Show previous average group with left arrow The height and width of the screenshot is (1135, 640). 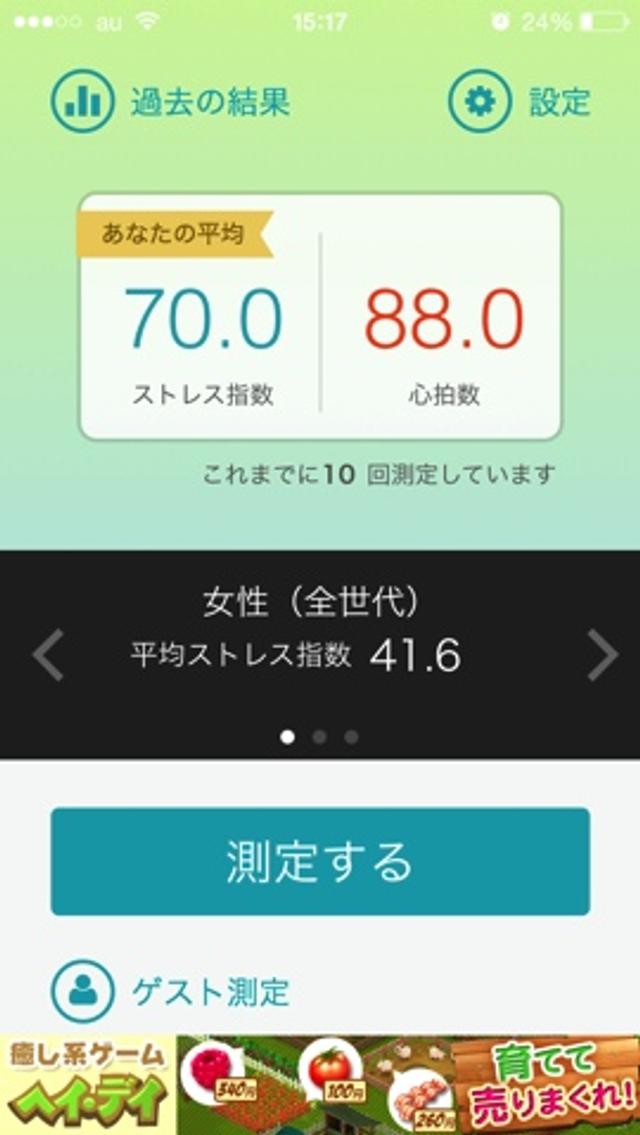coord(47,655)
